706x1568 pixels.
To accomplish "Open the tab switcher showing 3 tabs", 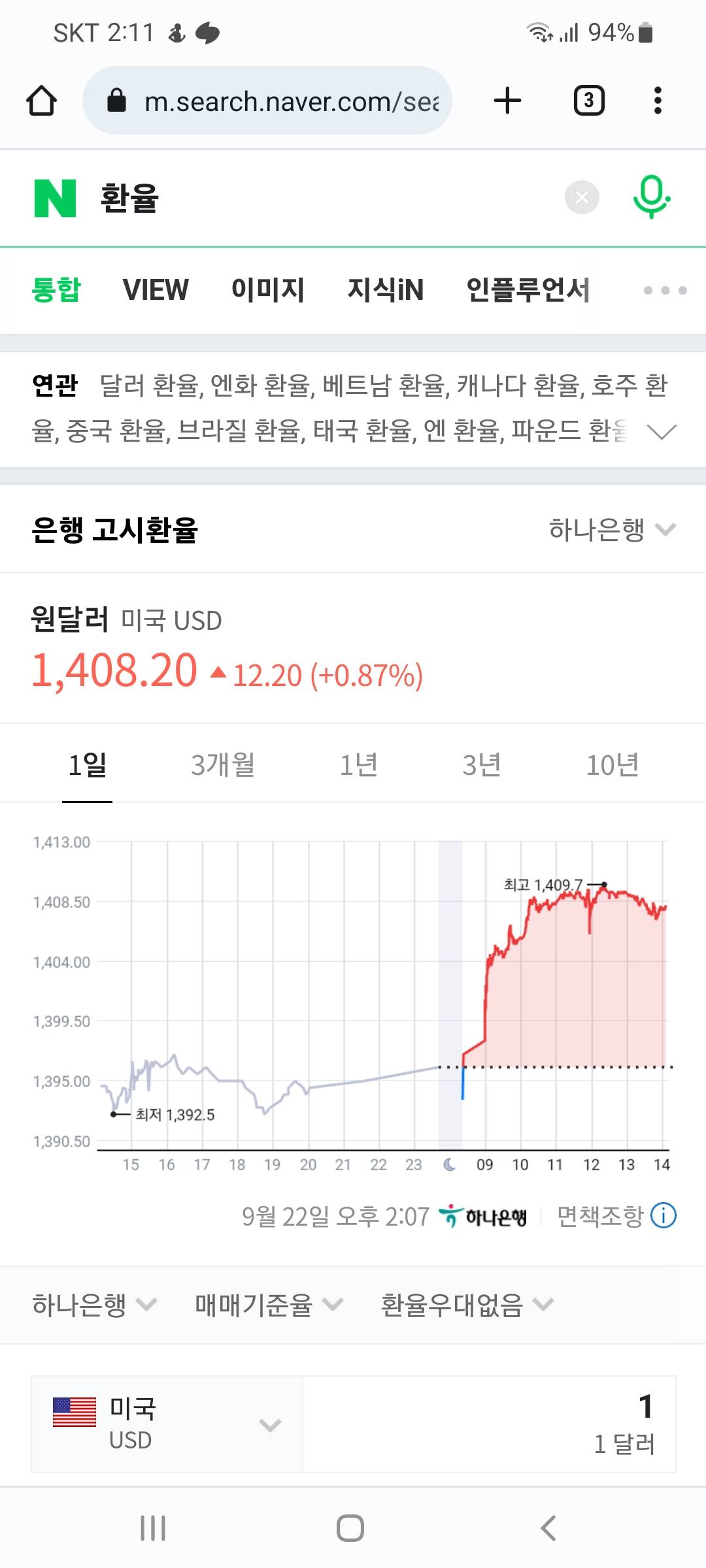I will [589, 101].
